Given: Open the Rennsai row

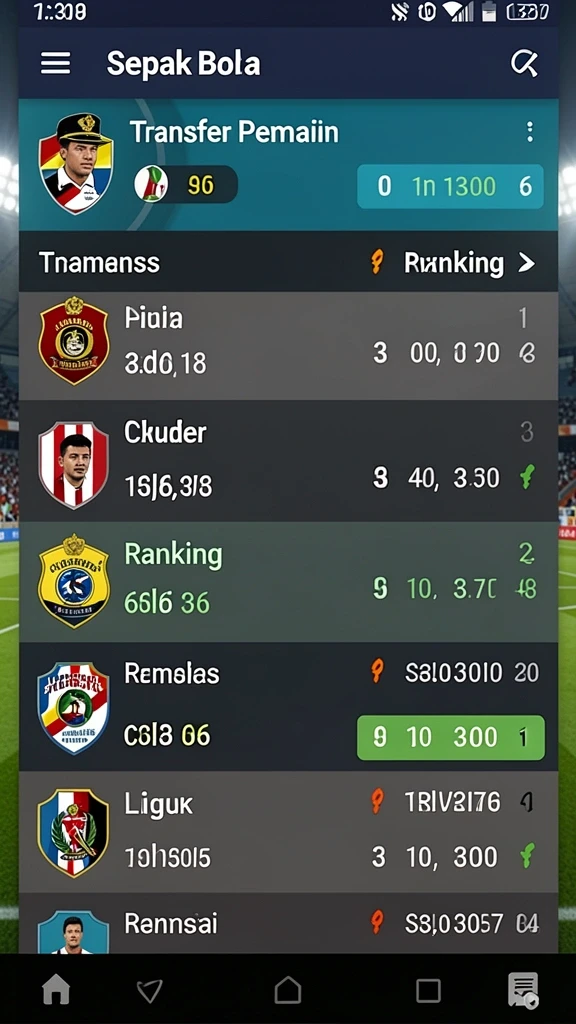Looking at the screenshot, I should pyautogui.click(x=288, y=923).
